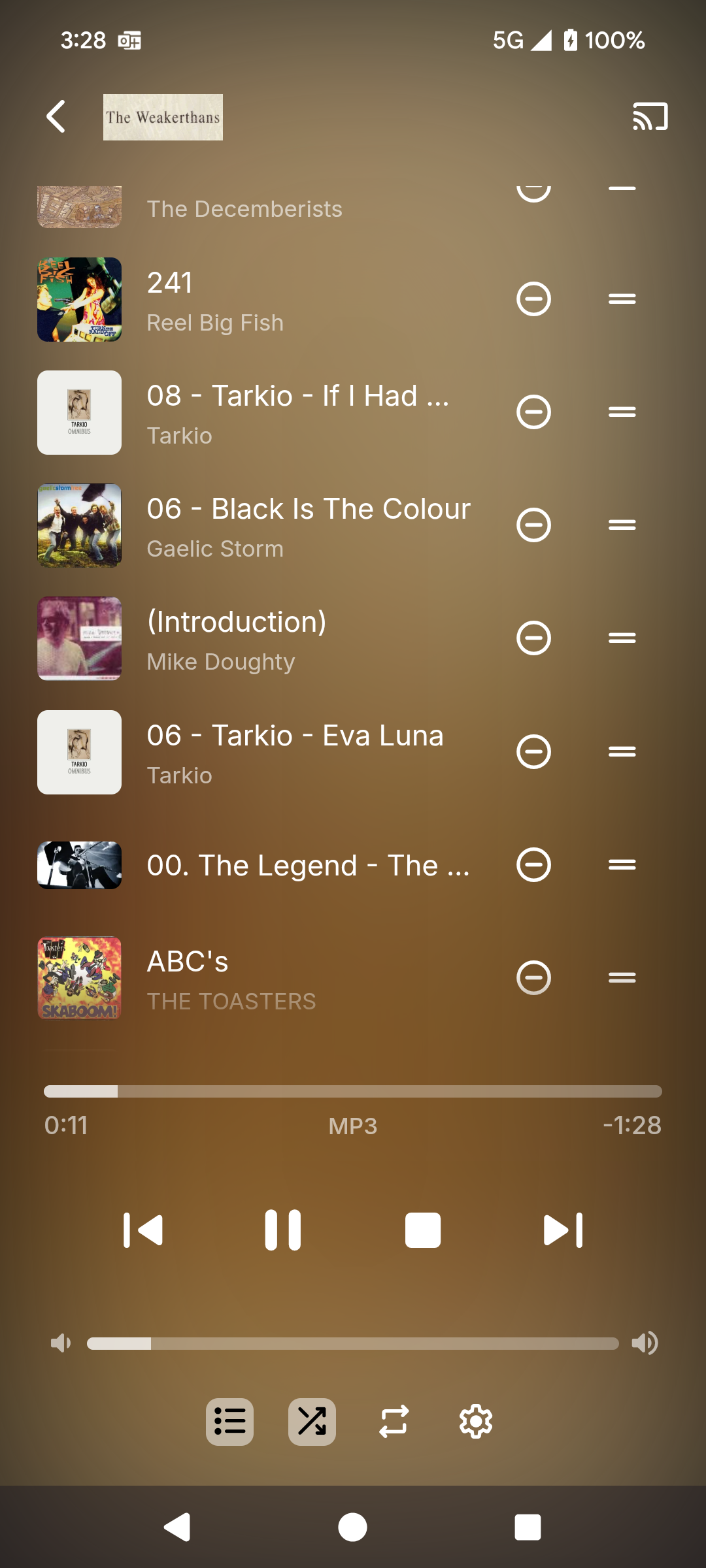Toggle repeat mode
706x1568 pixels.
click(x=394, y=1422)
